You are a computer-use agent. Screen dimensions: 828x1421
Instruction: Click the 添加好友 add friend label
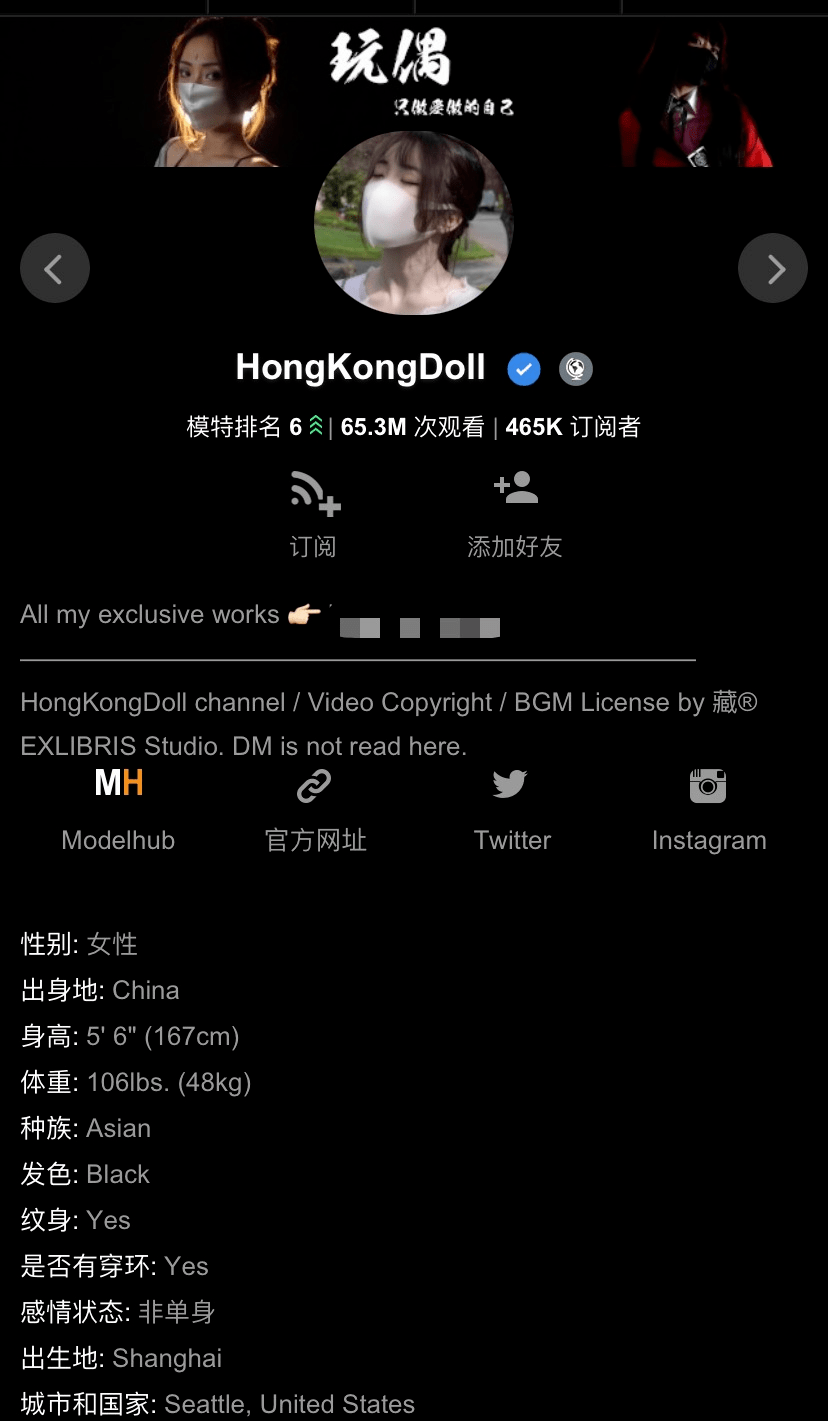pos(515,547)
